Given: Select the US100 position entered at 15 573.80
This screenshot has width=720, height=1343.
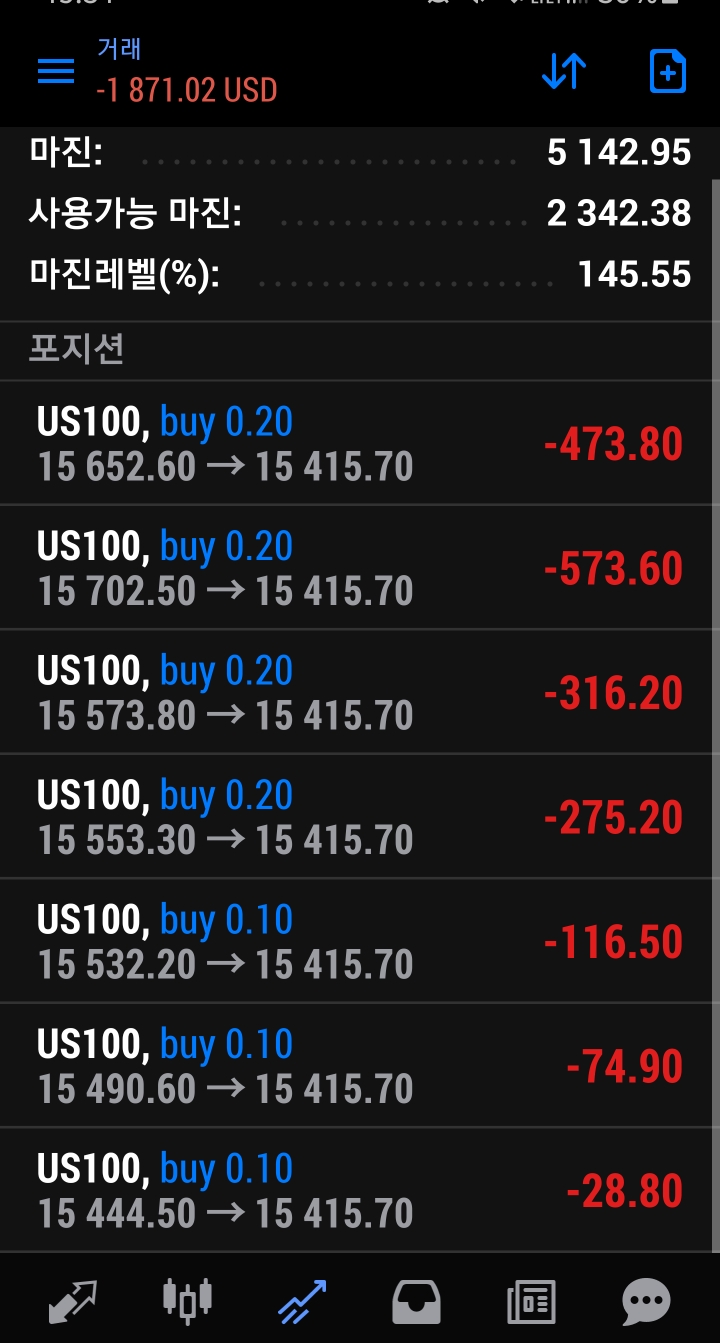Looking at the screenshot, I should pos(360,692).
